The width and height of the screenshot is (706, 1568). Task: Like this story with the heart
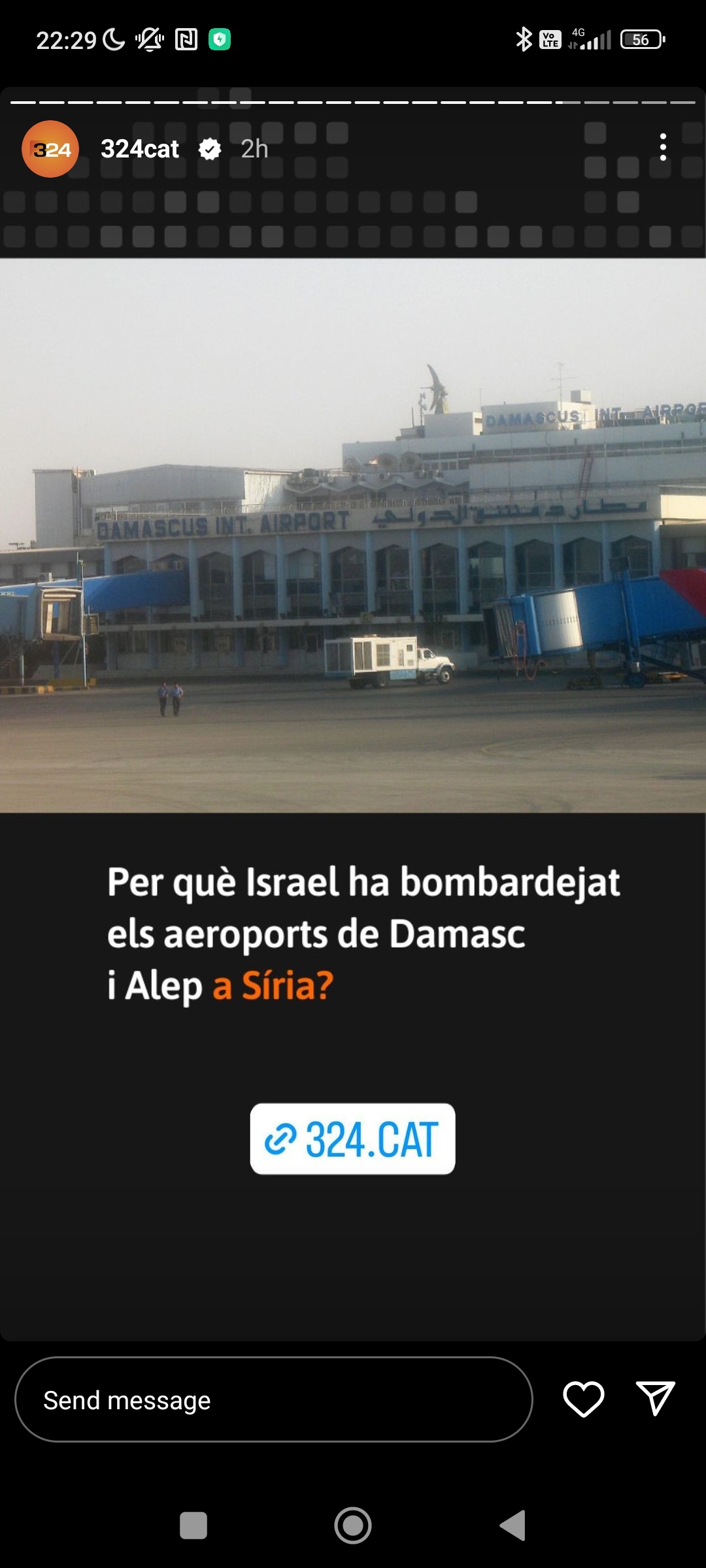583,1399
